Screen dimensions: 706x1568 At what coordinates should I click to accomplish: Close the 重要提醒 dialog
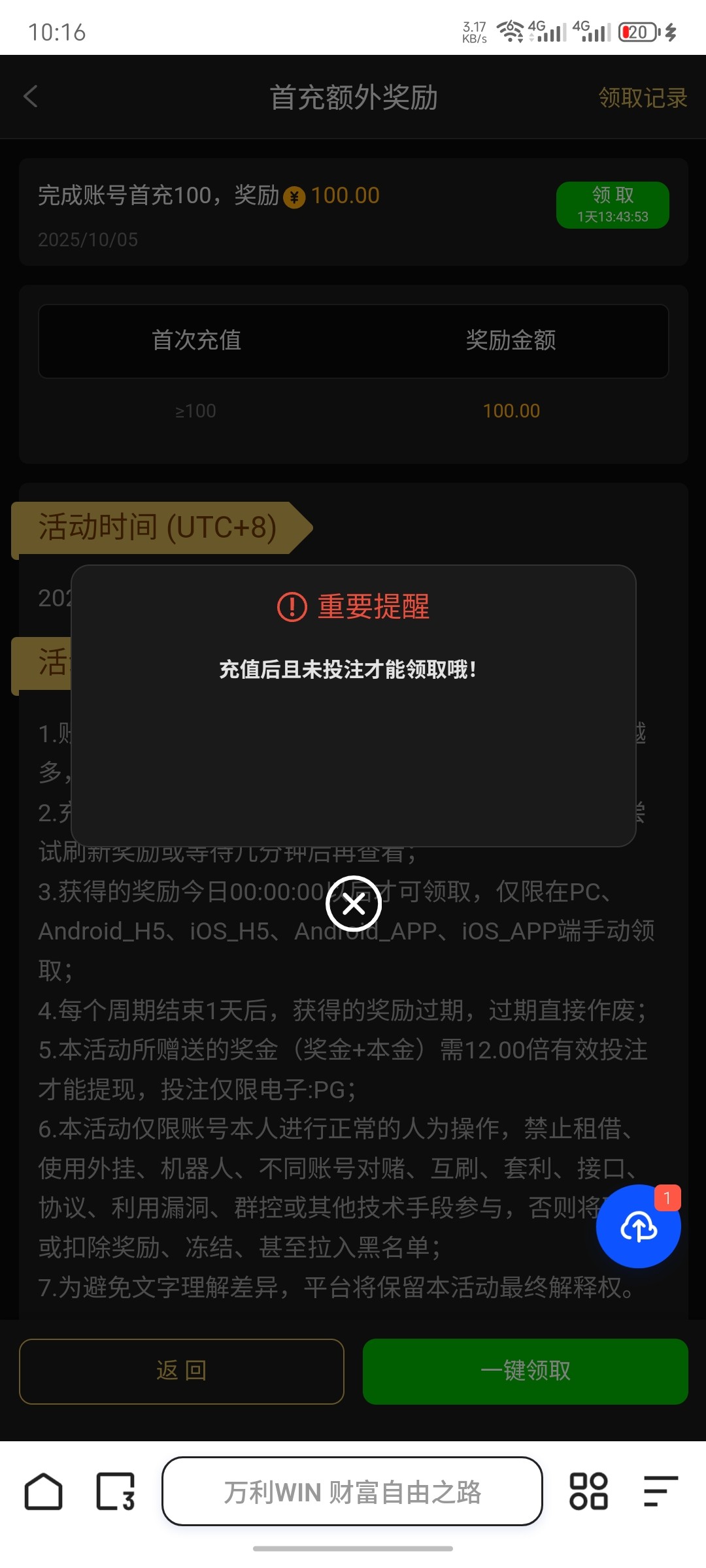pos(353,904)
